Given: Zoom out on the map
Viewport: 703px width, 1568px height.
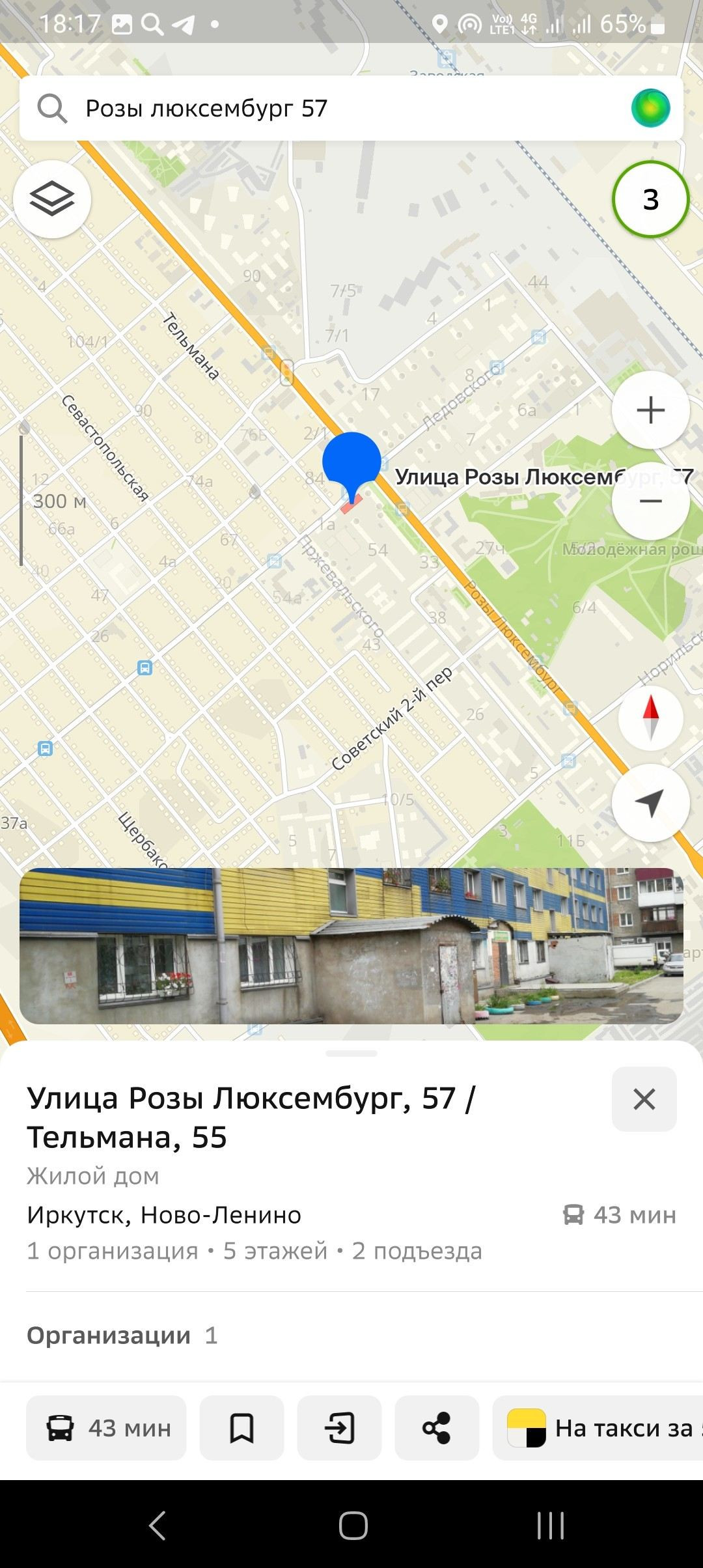Looking at the screenshot, I should (650, 501).
